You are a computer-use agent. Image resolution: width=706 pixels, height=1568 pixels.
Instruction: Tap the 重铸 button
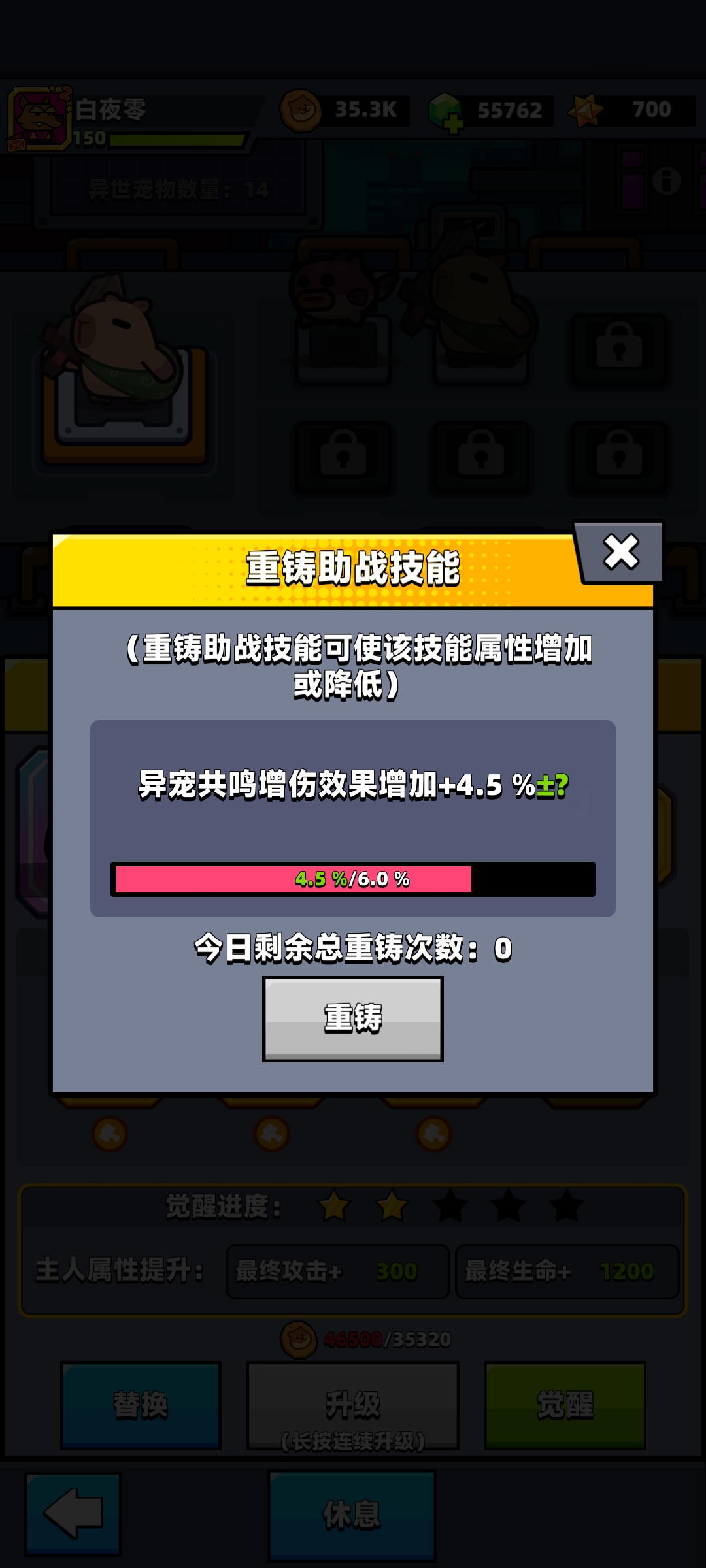point(353,1019)
